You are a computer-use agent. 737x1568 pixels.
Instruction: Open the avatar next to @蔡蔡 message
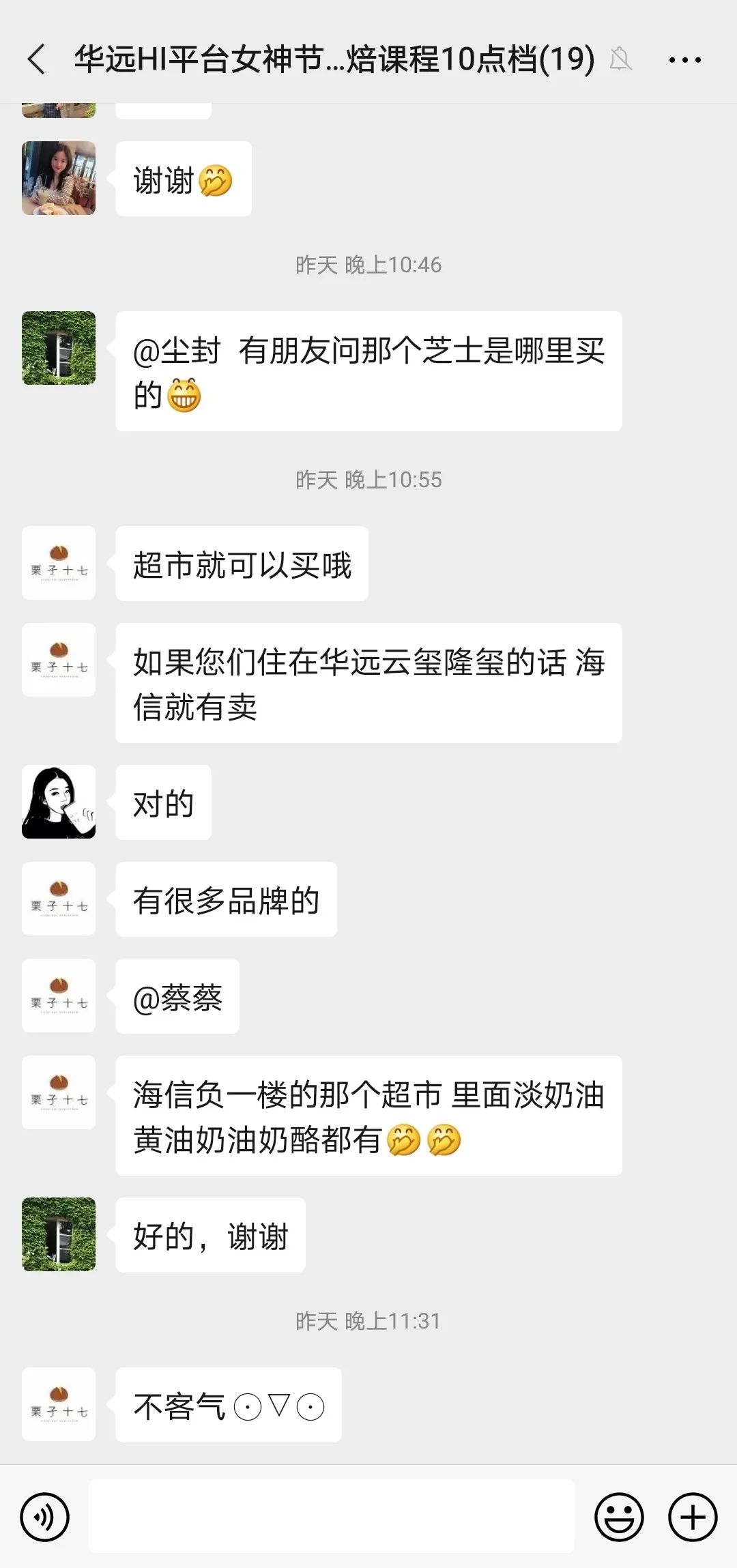(59, 996)
